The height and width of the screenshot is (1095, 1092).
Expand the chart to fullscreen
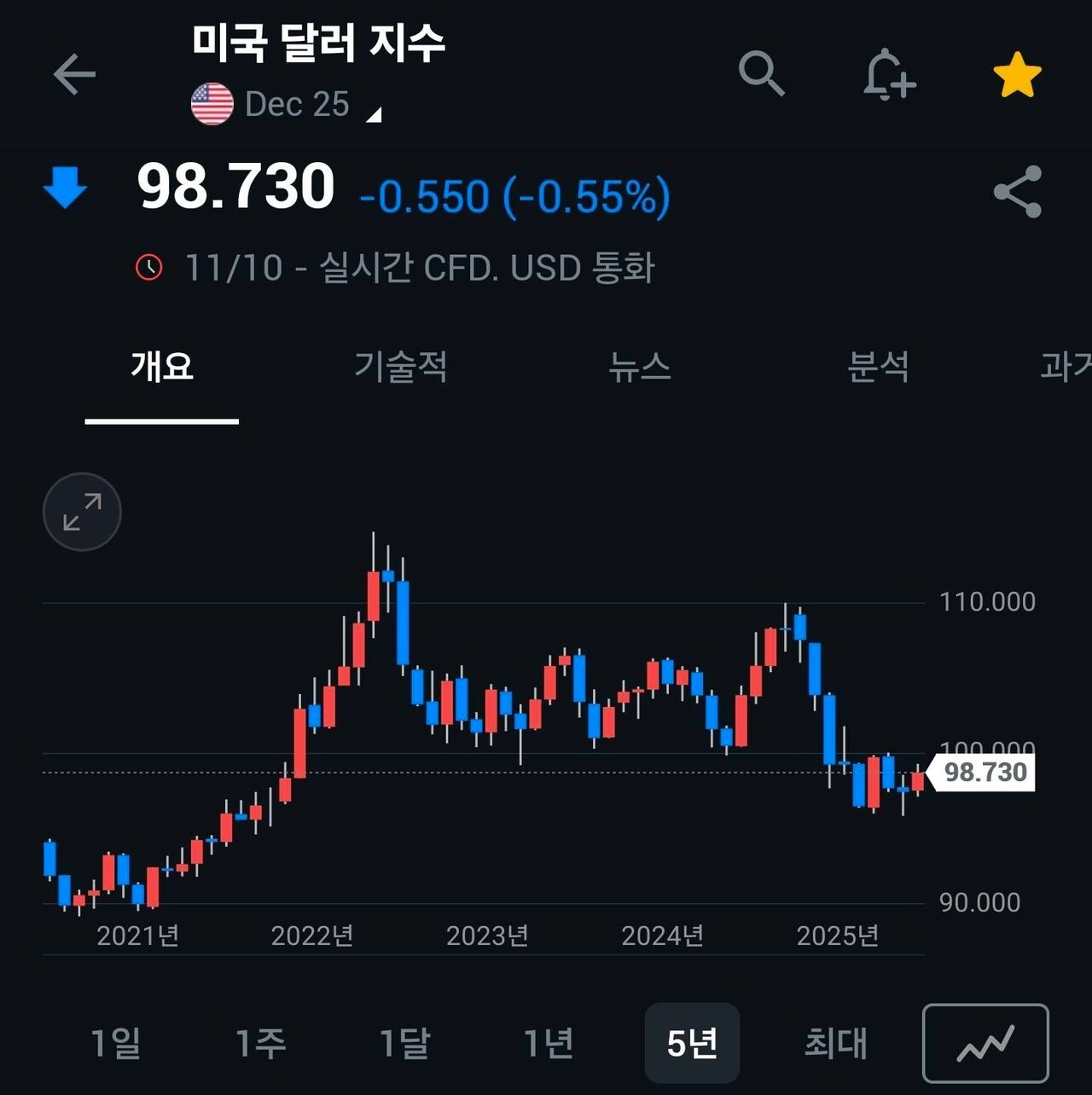[82, 512]
